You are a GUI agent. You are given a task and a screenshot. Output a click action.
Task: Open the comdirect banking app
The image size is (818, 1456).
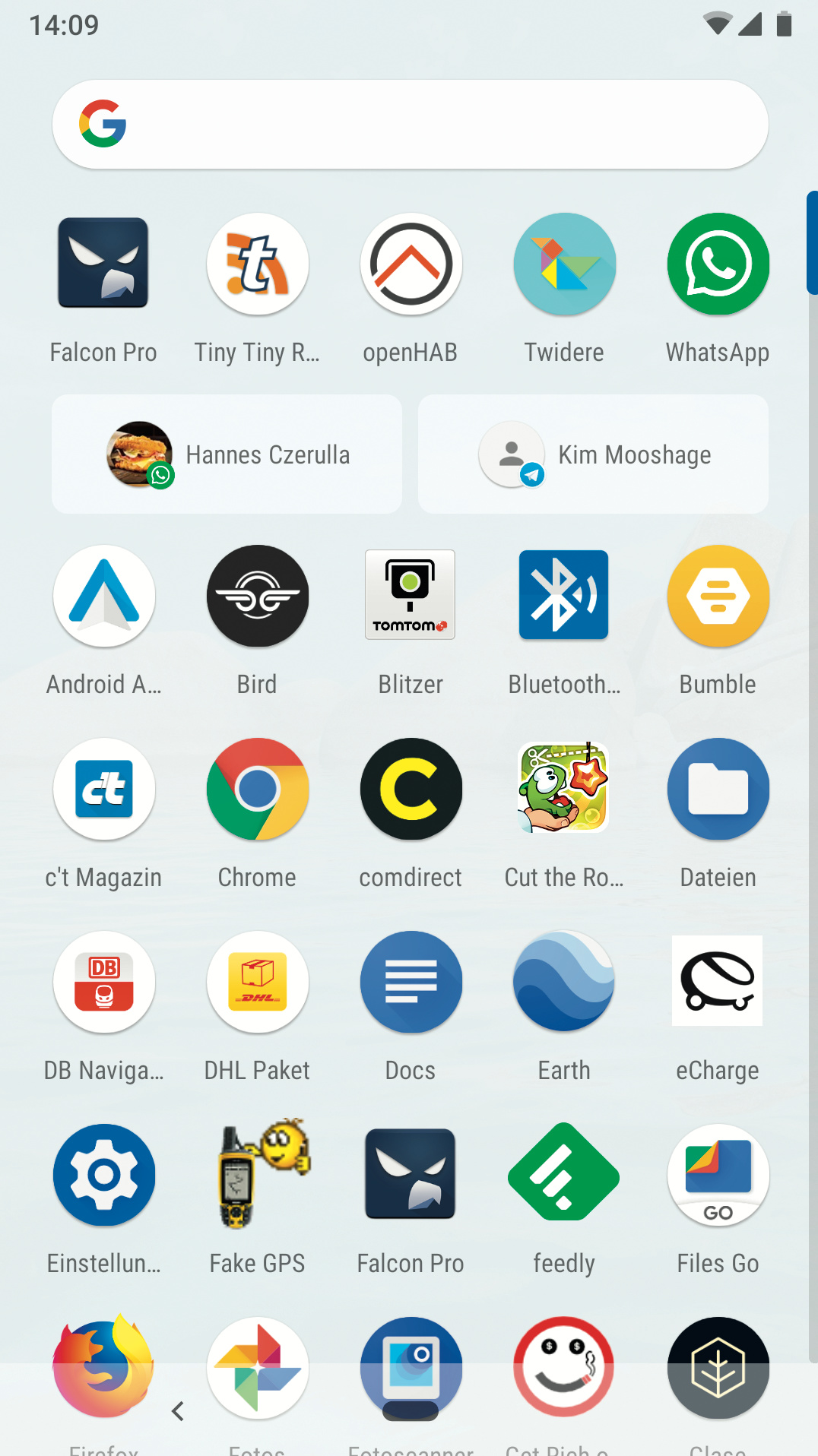pyautogui.click(x=411, y=790)
